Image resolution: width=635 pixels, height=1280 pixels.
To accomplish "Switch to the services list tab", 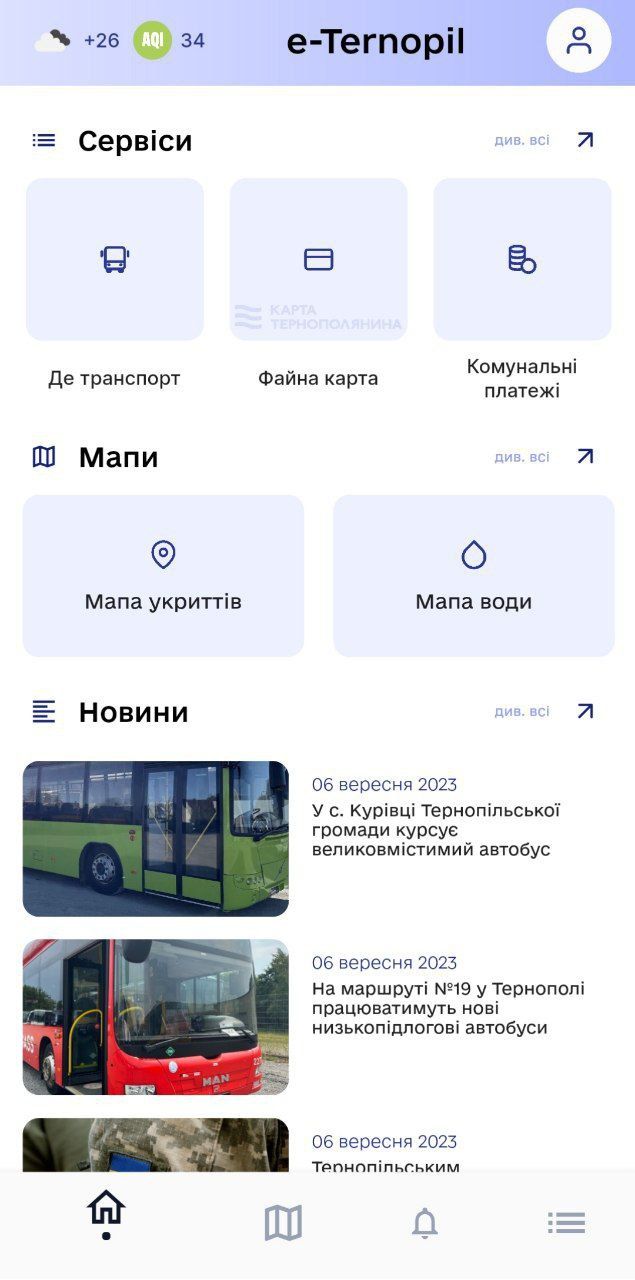I will [x=566, y=1222].
